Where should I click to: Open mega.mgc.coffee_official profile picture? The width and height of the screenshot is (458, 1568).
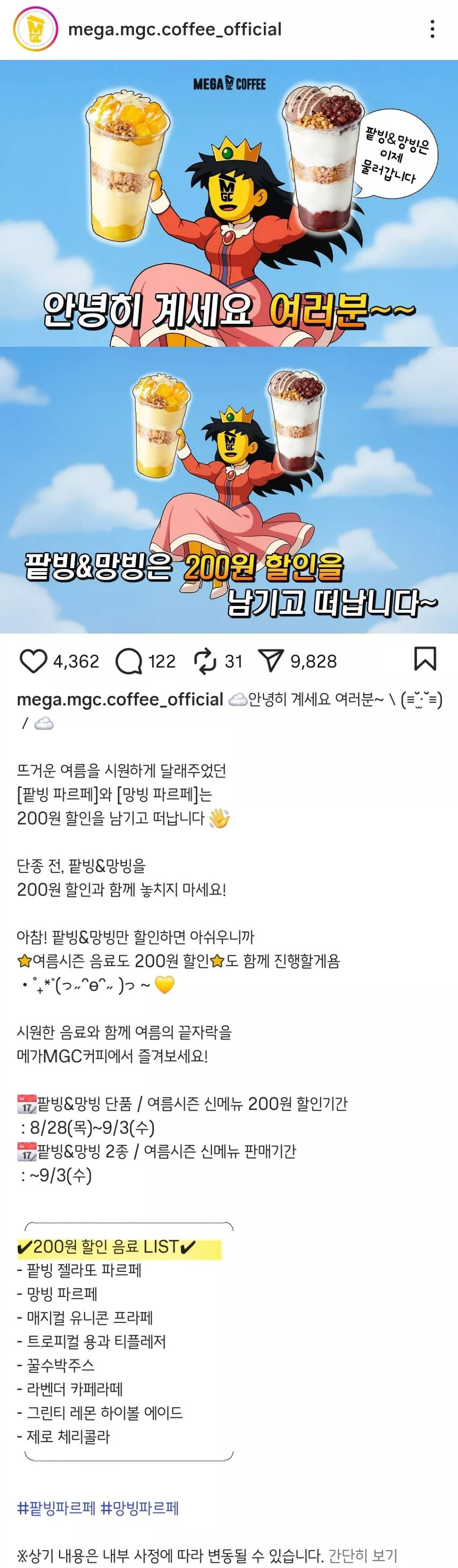tap(35, 29)
